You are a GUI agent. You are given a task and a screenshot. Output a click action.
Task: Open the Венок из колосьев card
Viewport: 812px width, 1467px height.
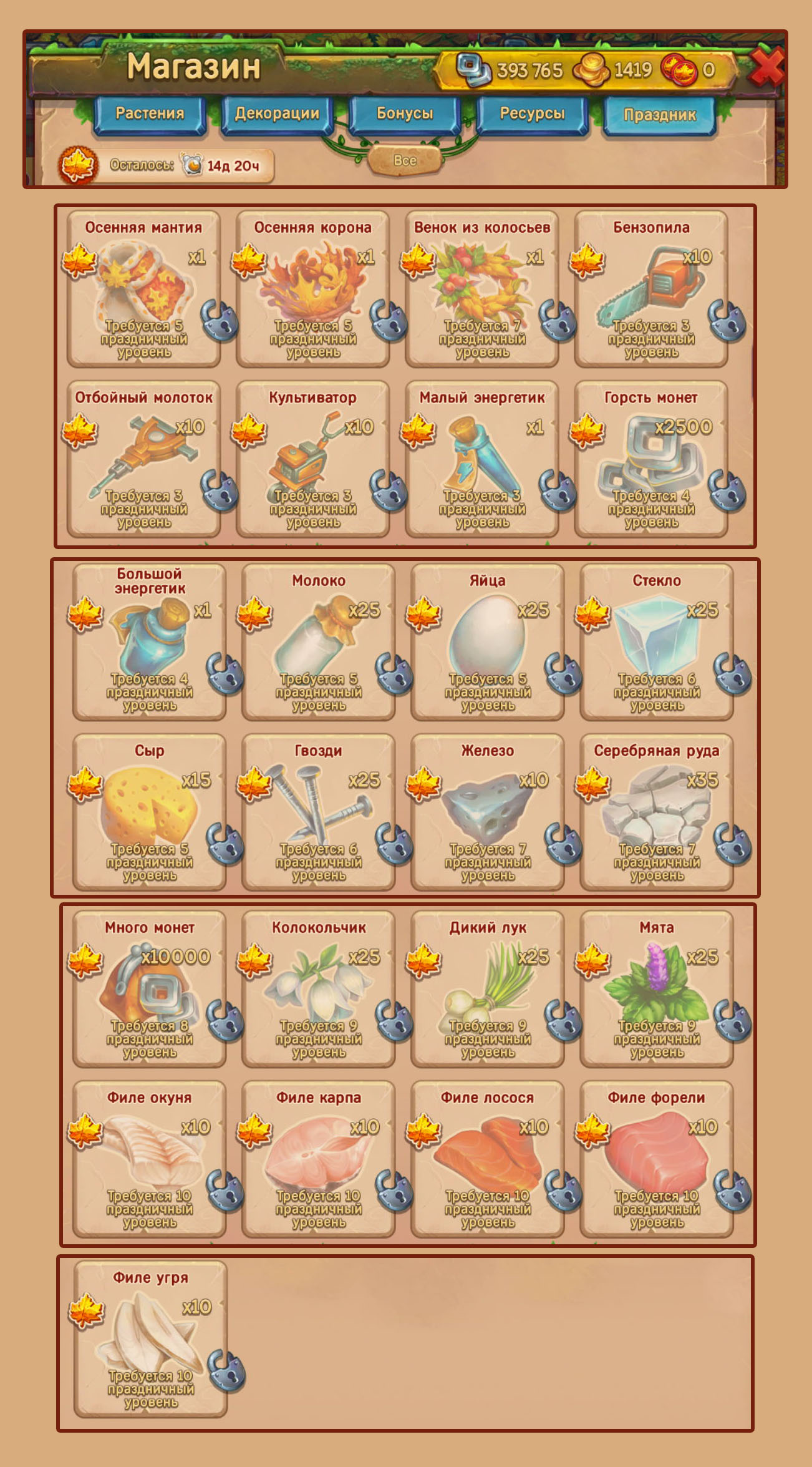point(482,289)
